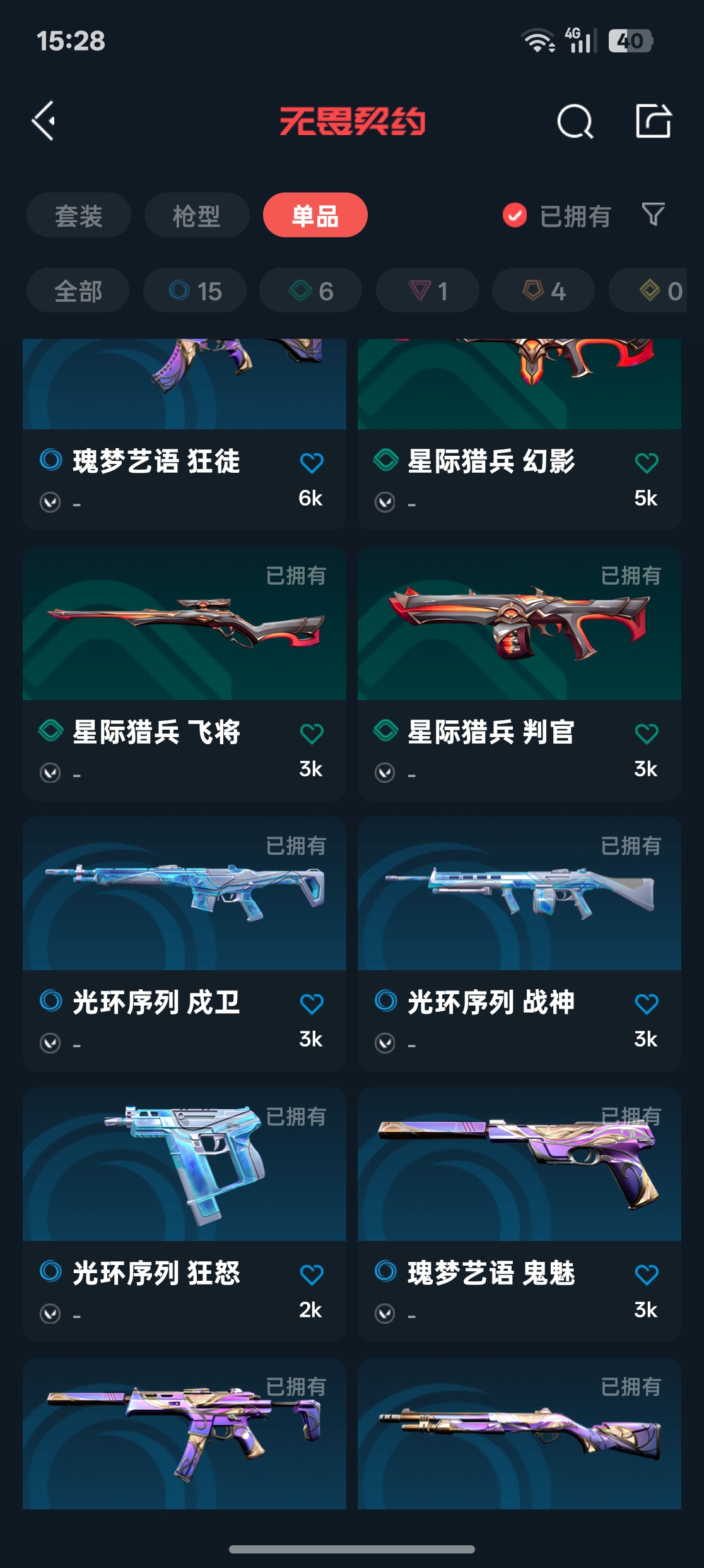Like the 瑰梦艺语 狂徒 skin
The height and width of the screenshot is (1568, 704).
(312, 463)
